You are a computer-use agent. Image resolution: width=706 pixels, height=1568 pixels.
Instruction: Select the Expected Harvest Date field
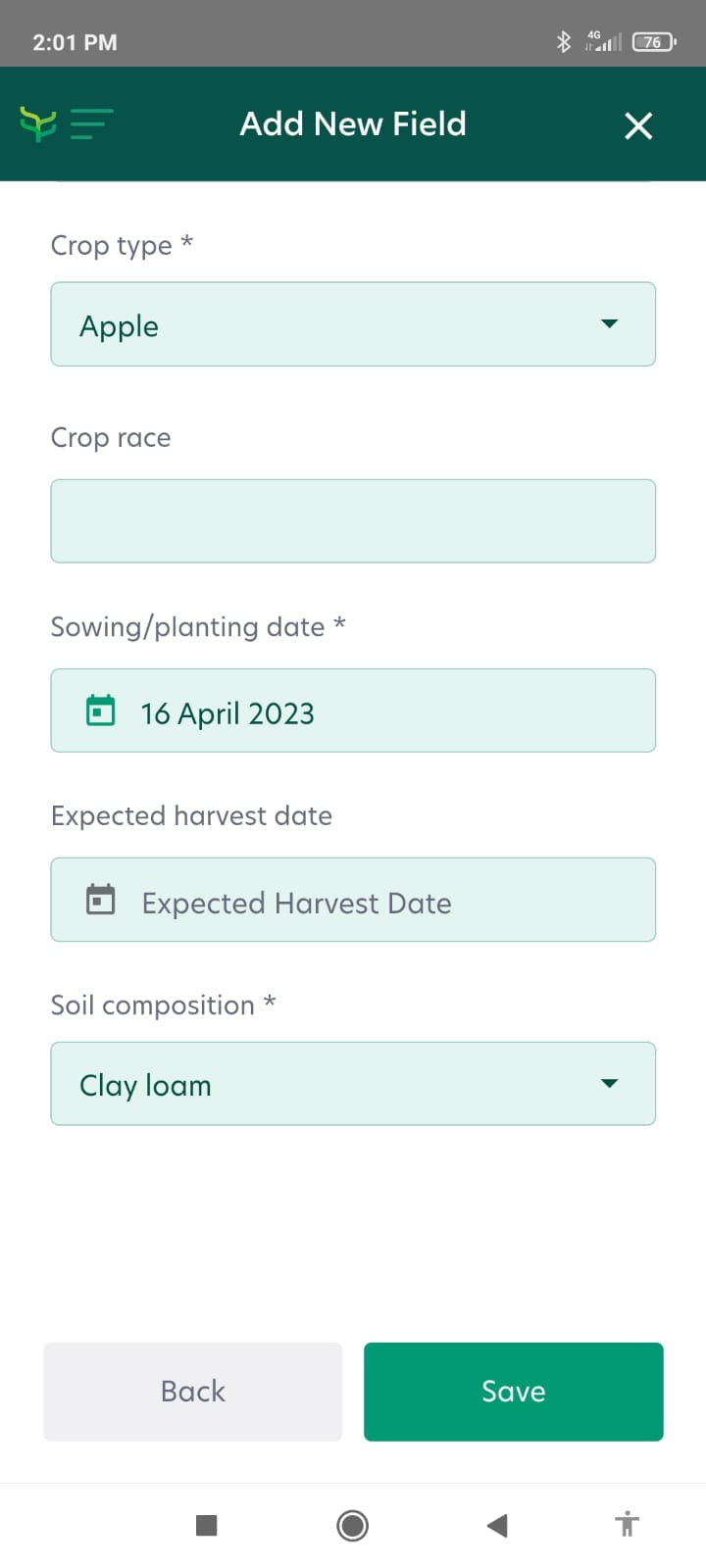tap(353, 900)
